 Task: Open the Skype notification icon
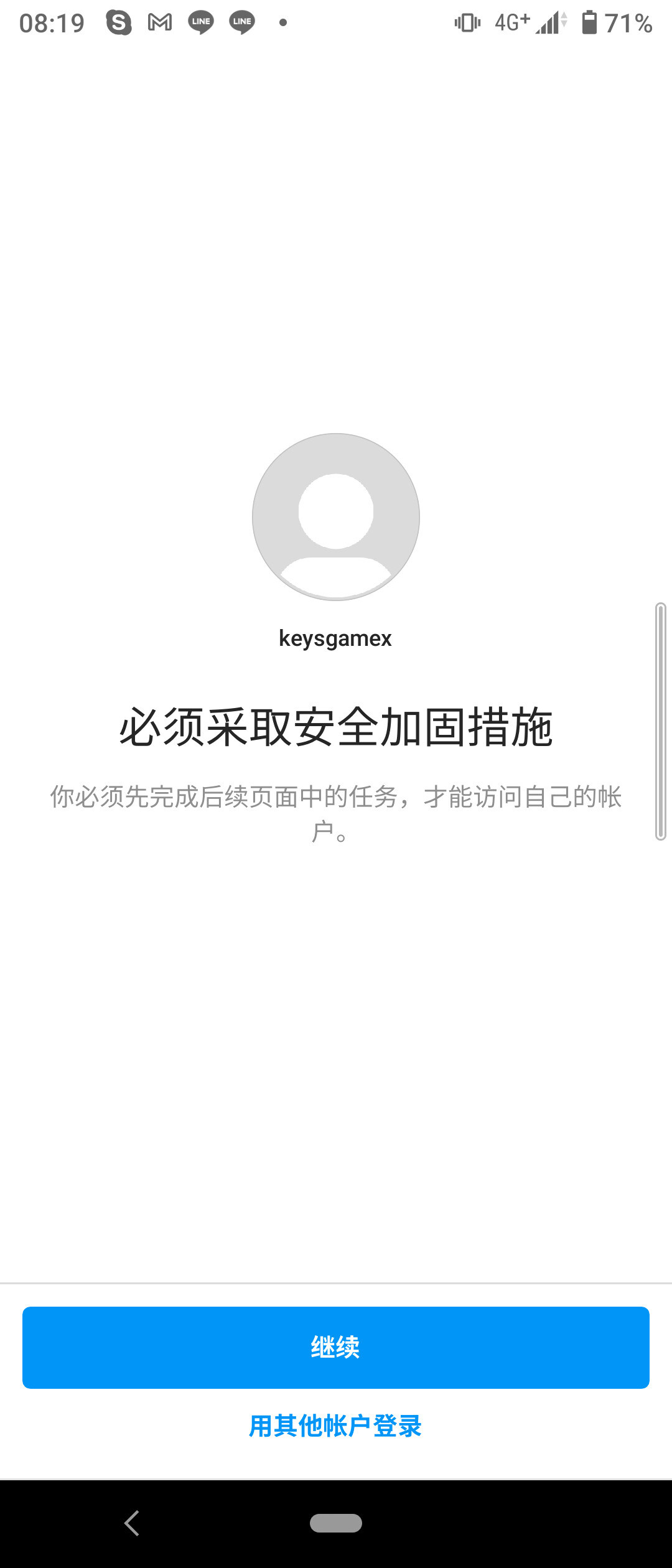(118, 22)
